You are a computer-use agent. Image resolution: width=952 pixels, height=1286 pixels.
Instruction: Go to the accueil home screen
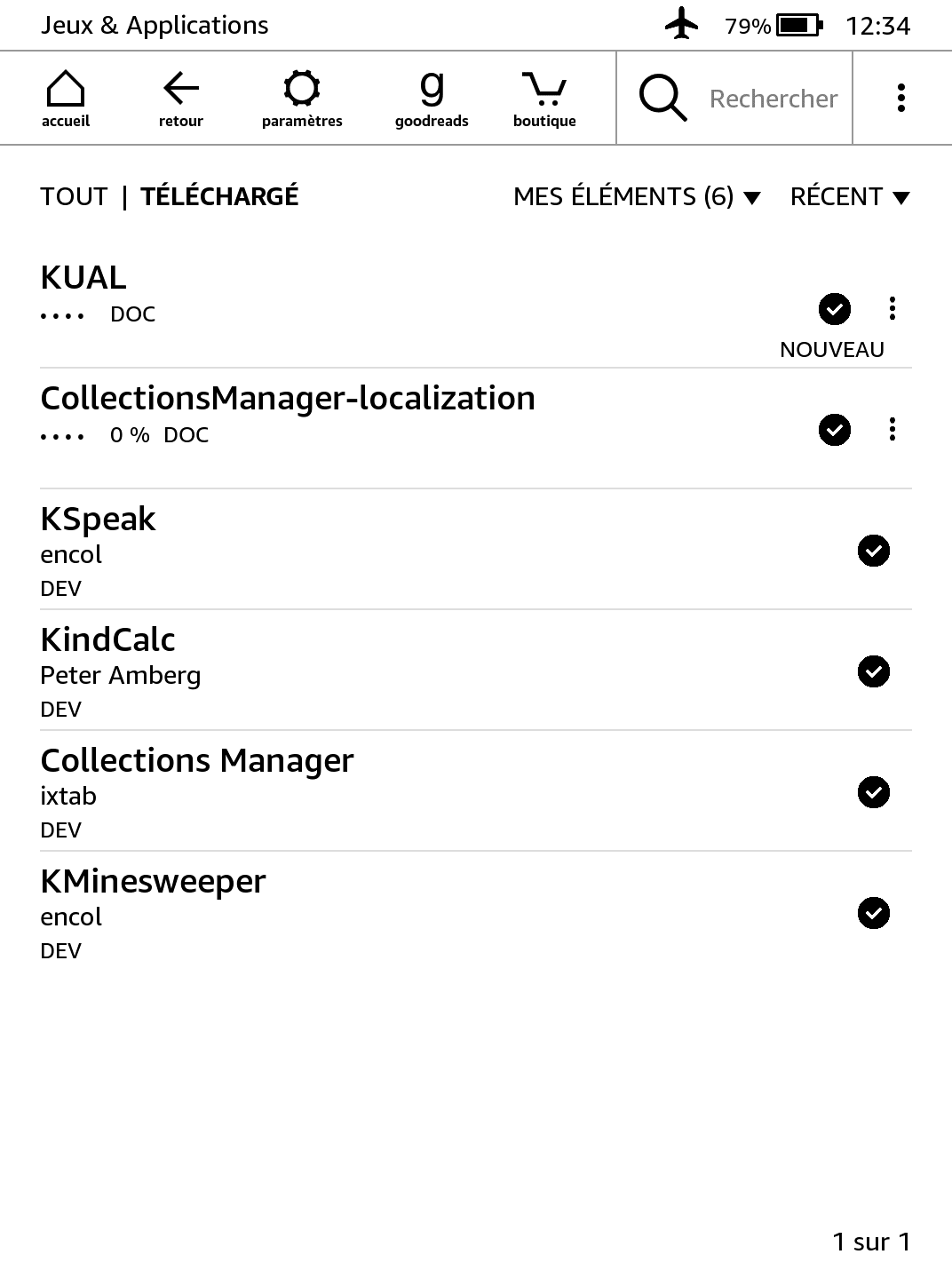(x=66, y=98)
